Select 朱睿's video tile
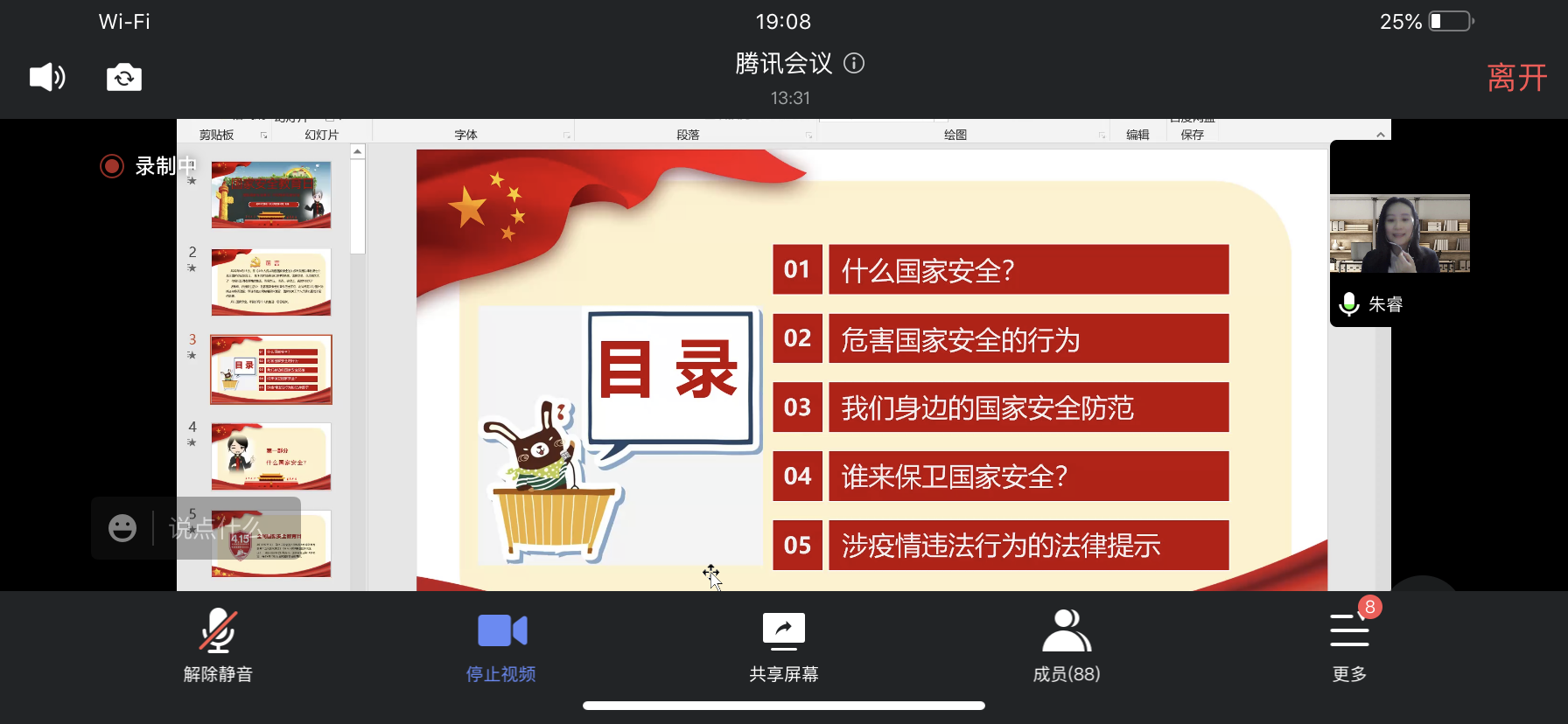Image resolution: width=1568 pixels, height=724 pixels. [x=1399, y=234]
